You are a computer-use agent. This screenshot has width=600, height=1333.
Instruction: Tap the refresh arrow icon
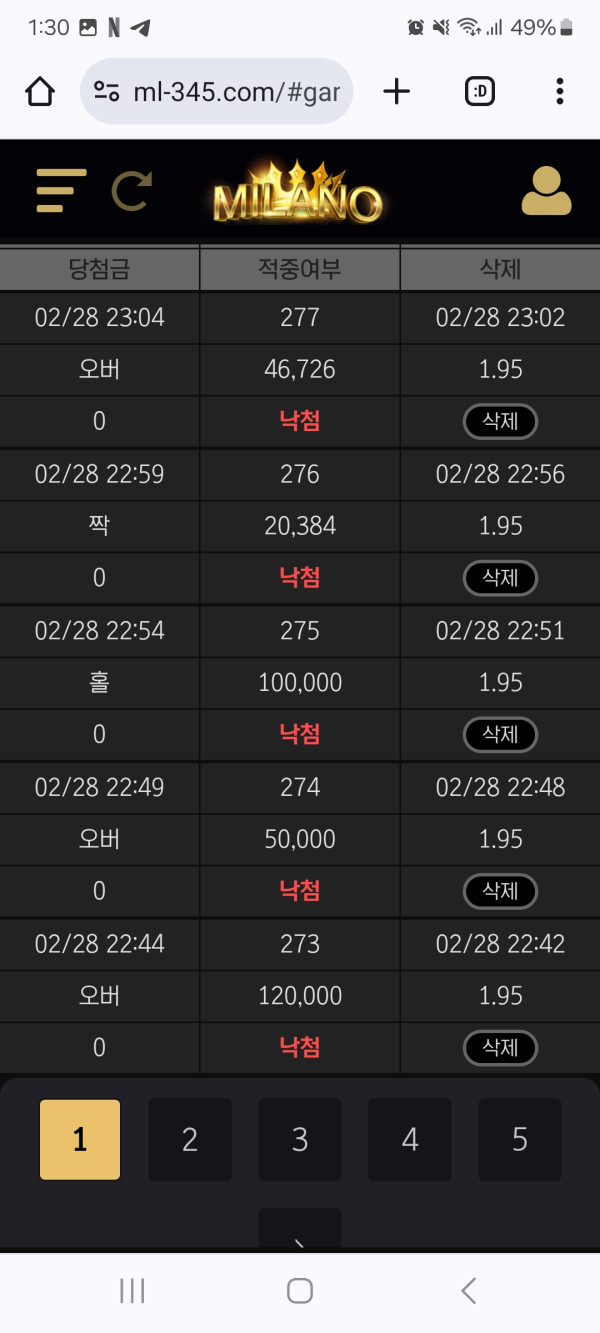point(131,191)
